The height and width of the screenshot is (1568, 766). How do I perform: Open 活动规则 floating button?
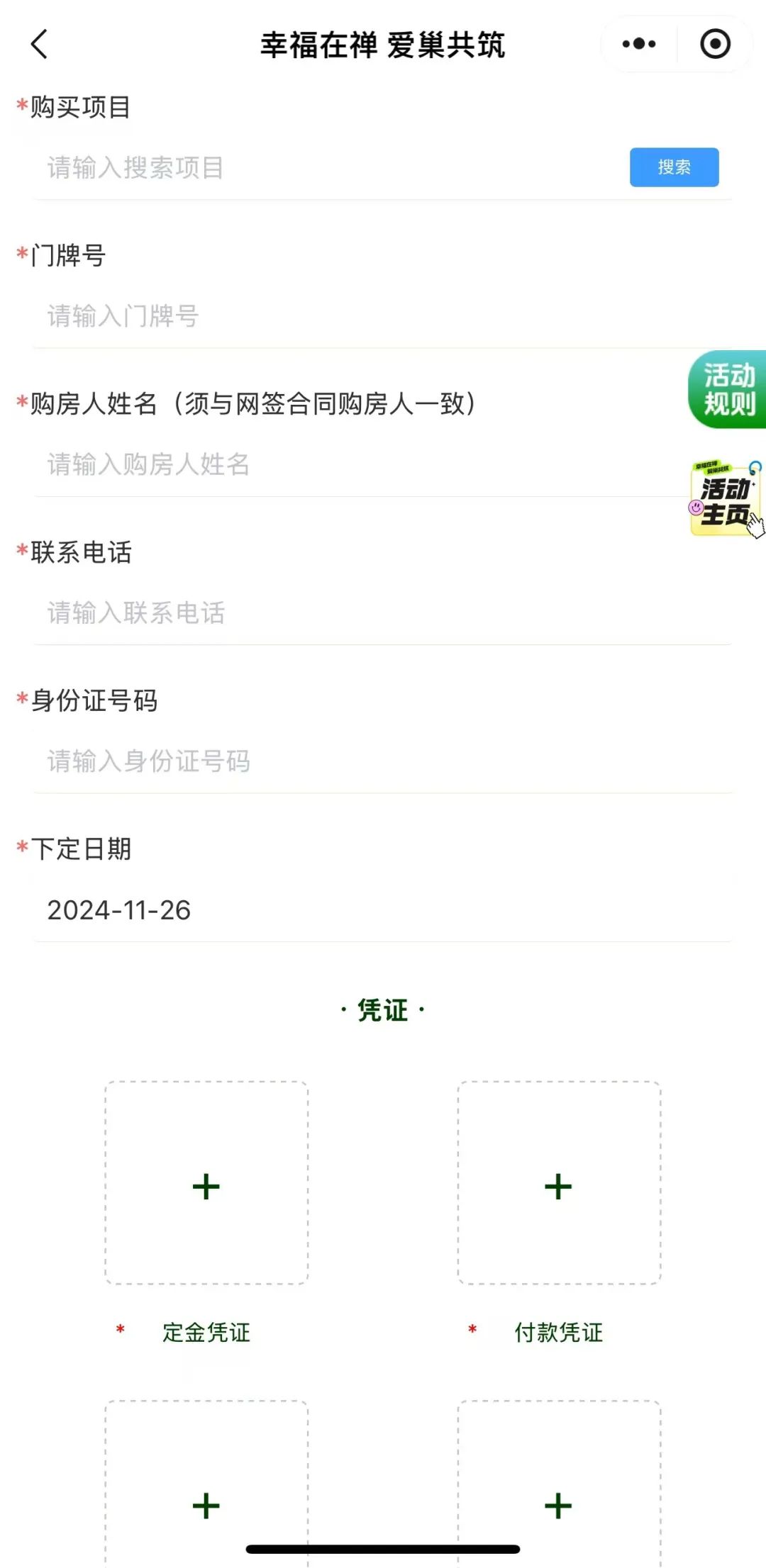(728, 389)
